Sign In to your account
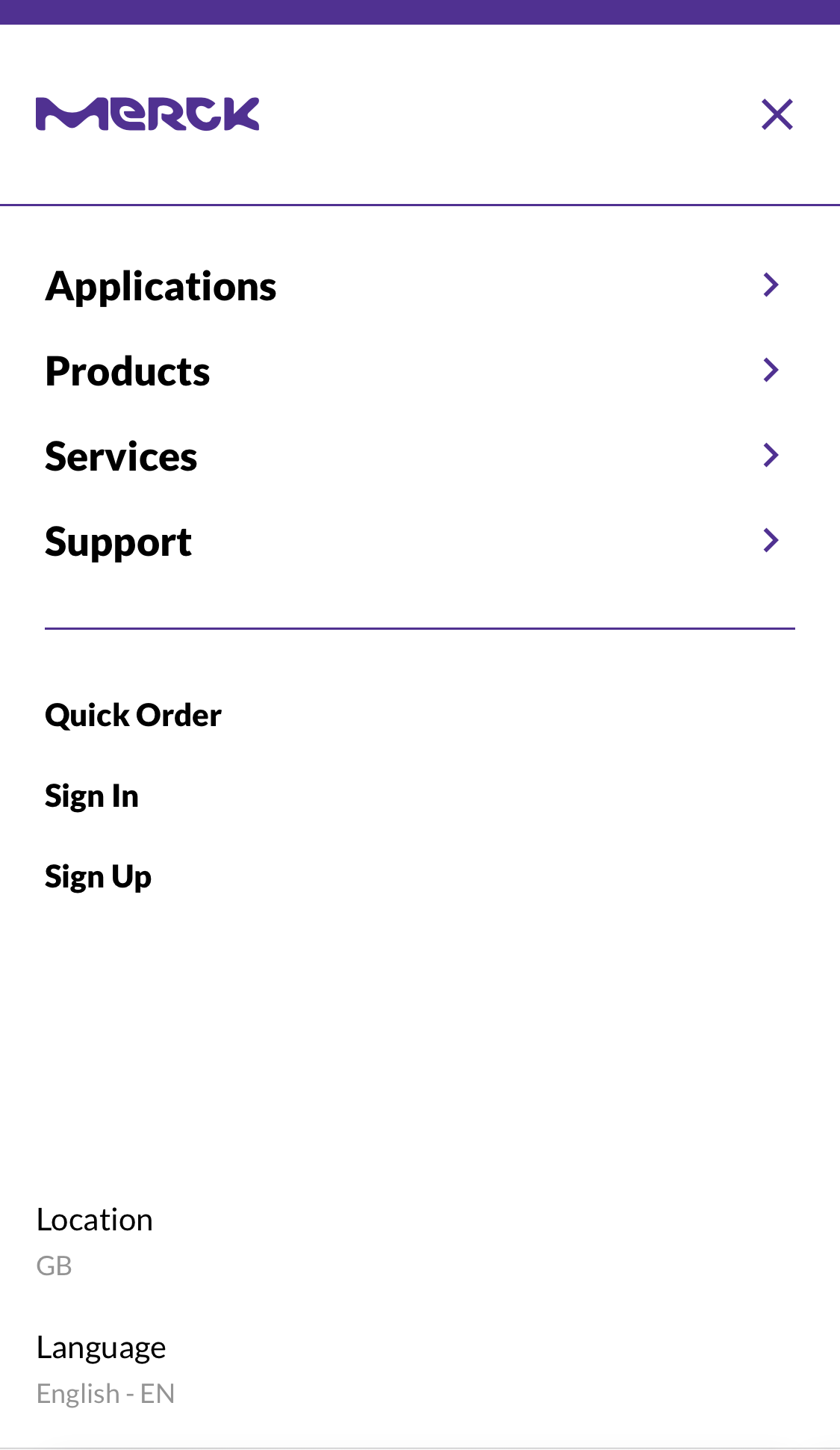The width and height of the screenshot is (840, 1450). click(92, 795)
